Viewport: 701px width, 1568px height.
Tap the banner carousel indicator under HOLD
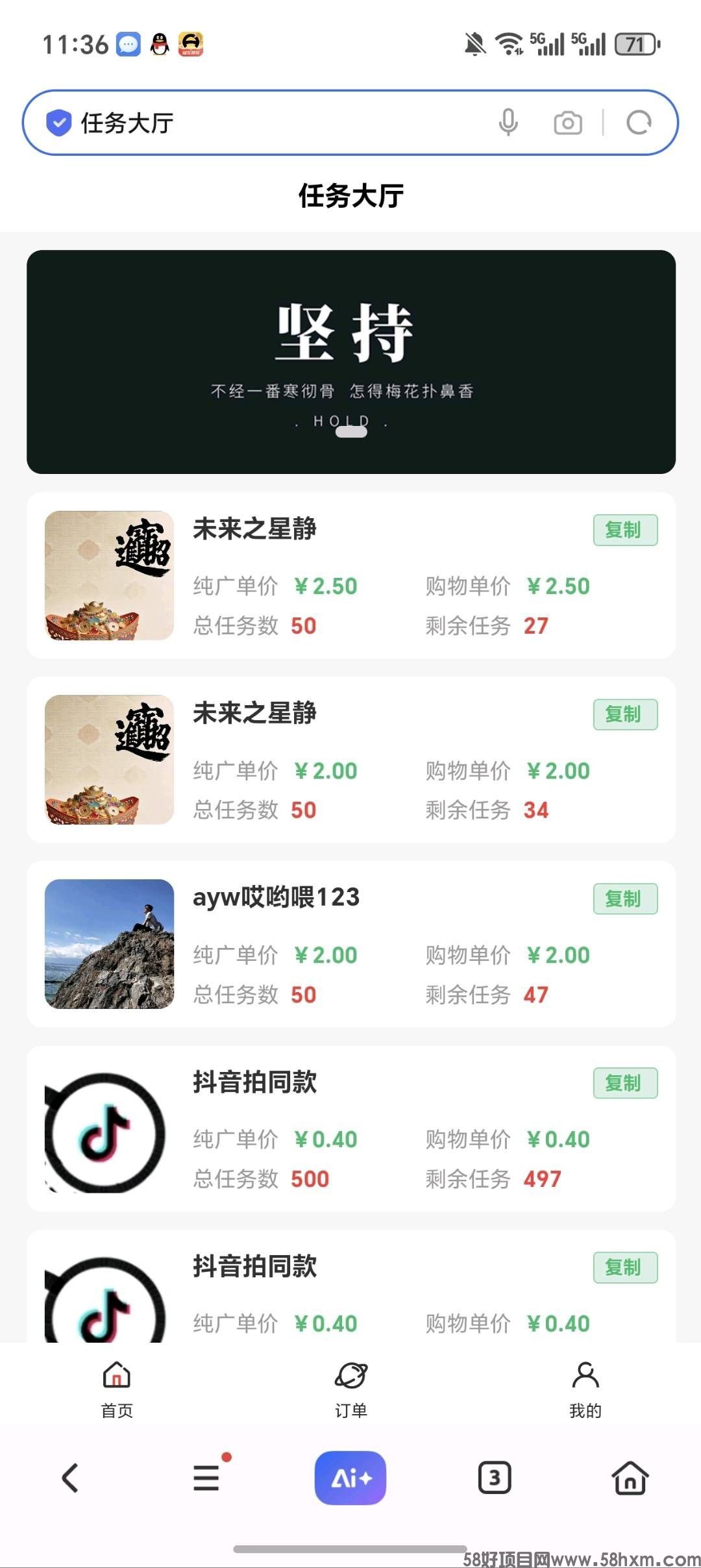[350, 430]
